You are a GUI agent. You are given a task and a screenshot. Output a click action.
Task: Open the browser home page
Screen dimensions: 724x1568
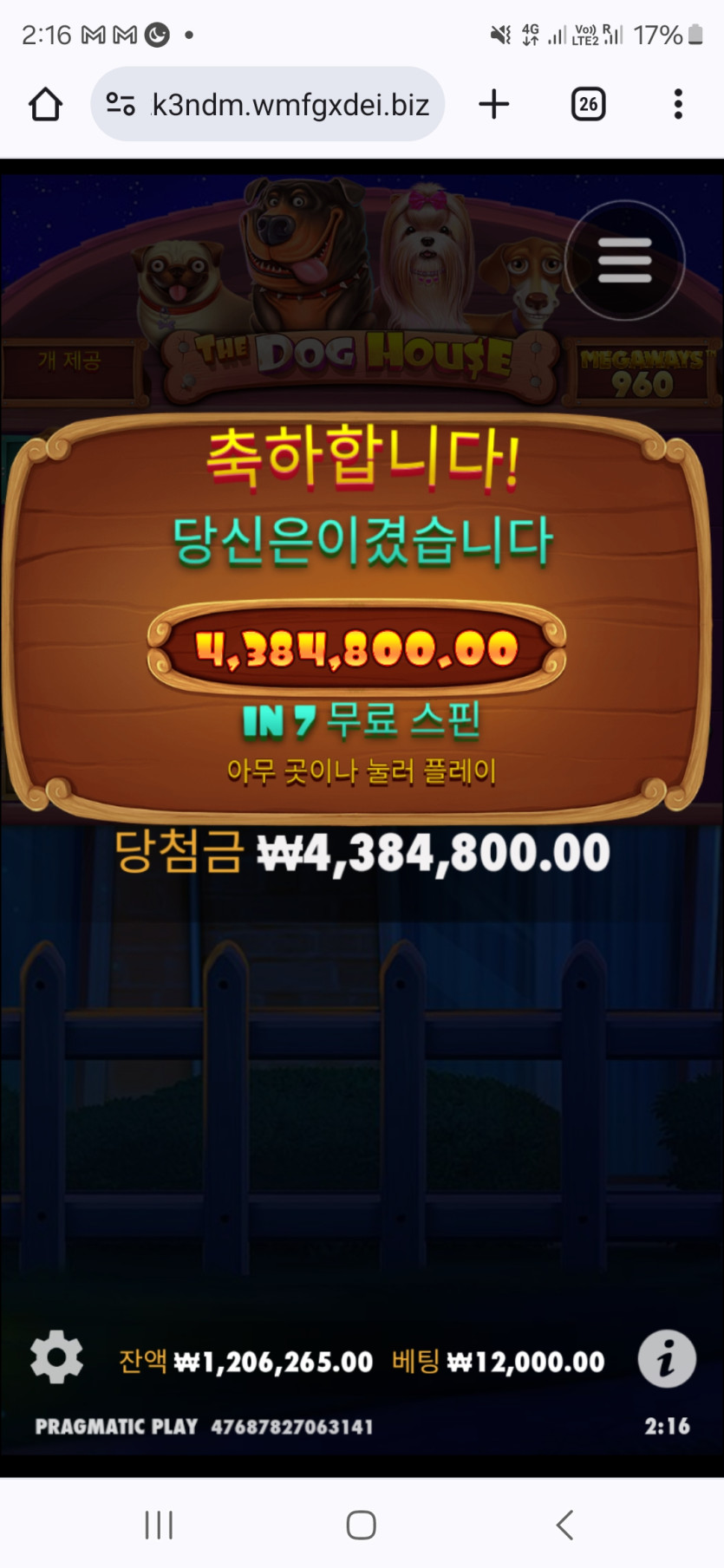tap(45, 105)
